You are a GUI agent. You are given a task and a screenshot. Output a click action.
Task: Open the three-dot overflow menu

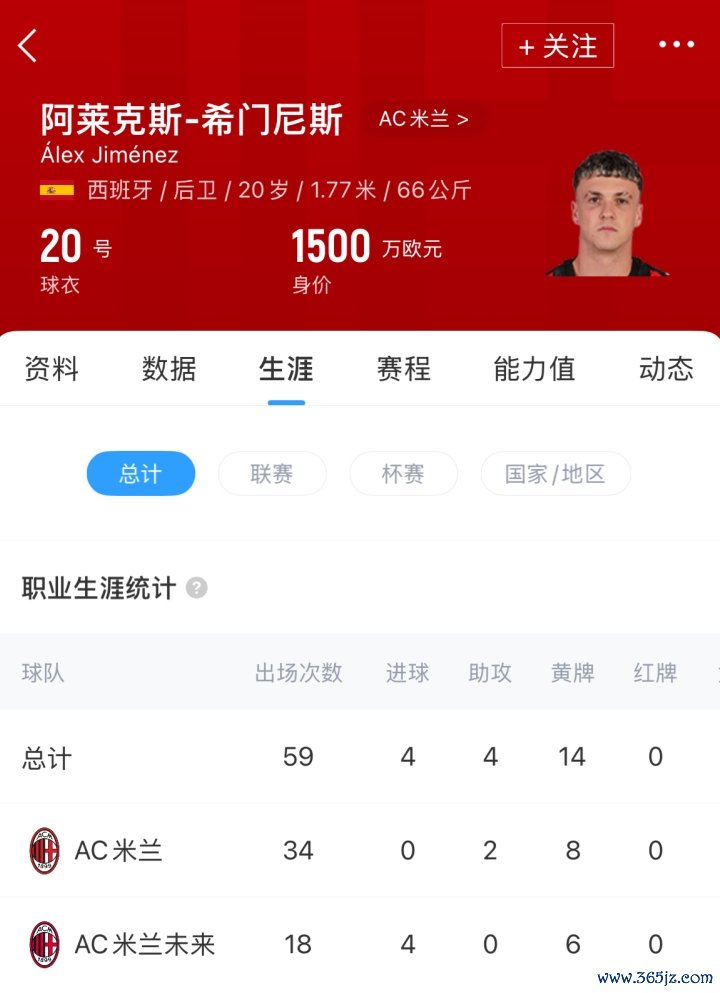tap(676, 45)
